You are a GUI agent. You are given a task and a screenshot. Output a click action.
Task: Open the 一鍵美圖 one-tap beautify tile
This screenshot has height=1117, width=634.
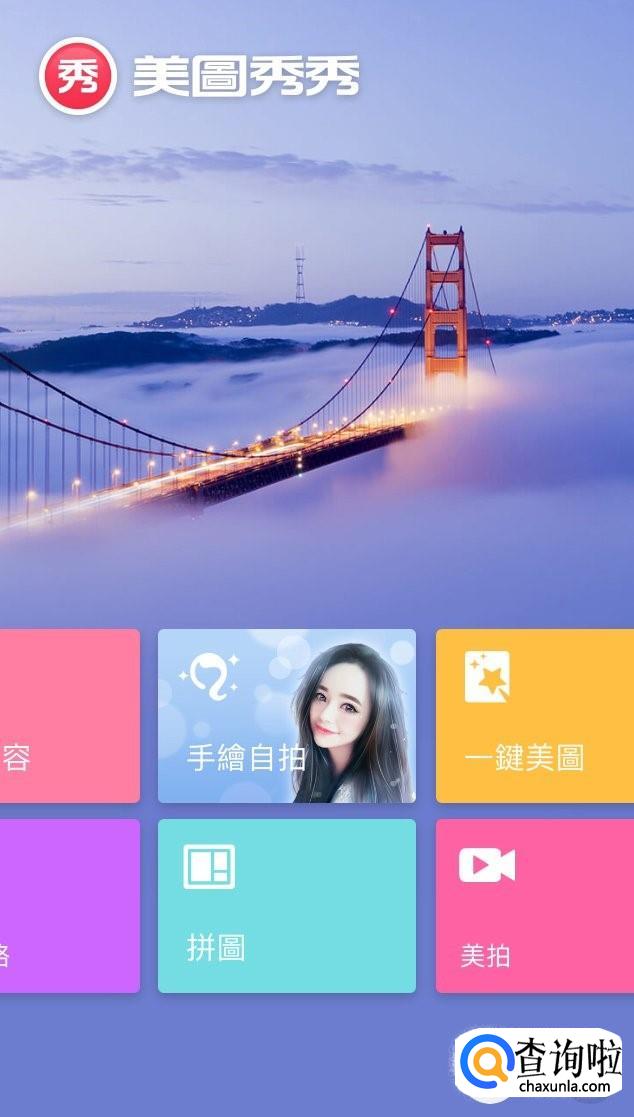pos(534,715)
